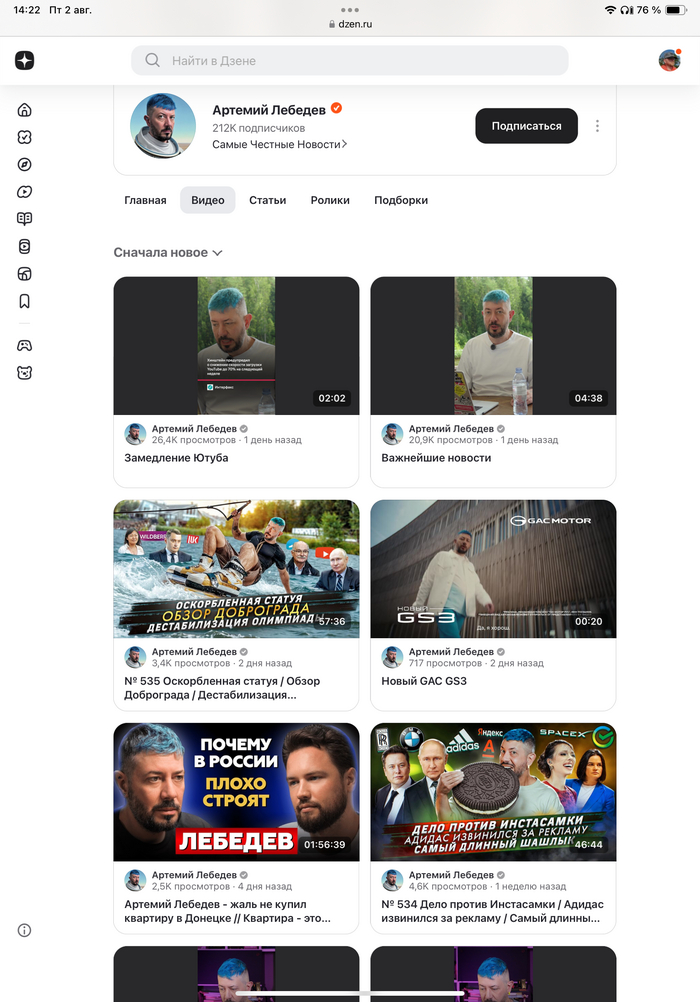
Task: Tap the Dzen search field
Action: coord(350,61)
